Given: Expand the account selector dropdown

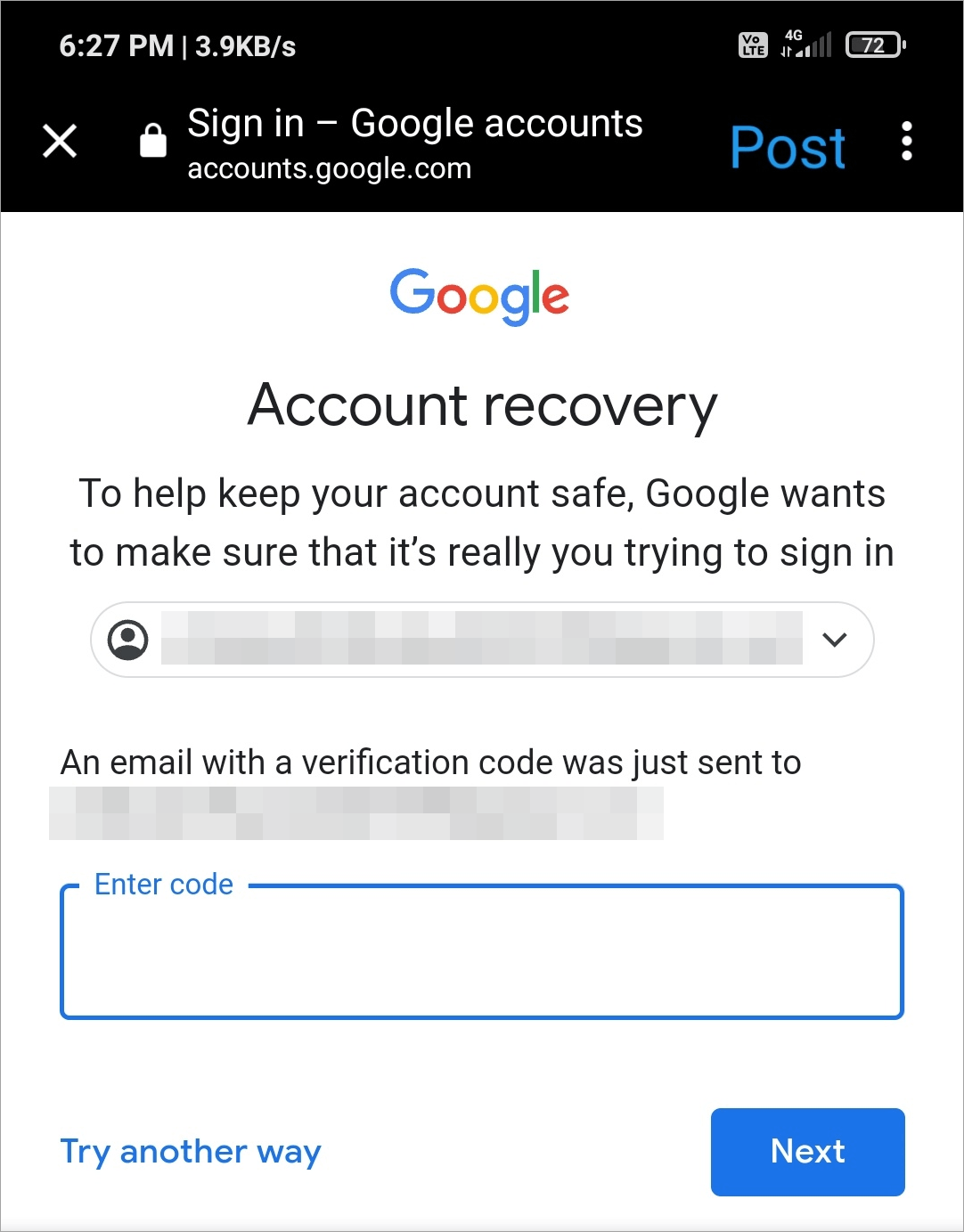Looking at the screenshot, I should [834, 640].
